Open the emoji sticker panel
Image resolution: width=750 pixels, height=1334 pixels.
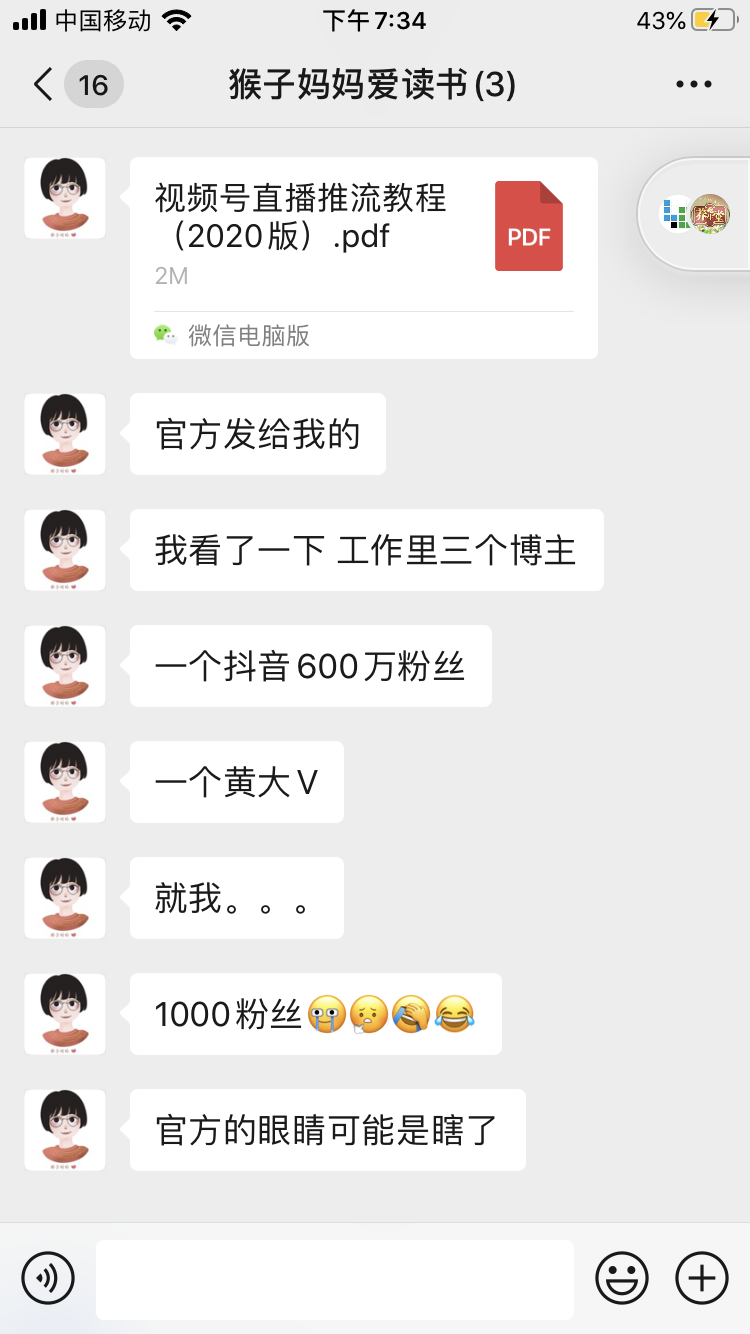[622, 1278]
